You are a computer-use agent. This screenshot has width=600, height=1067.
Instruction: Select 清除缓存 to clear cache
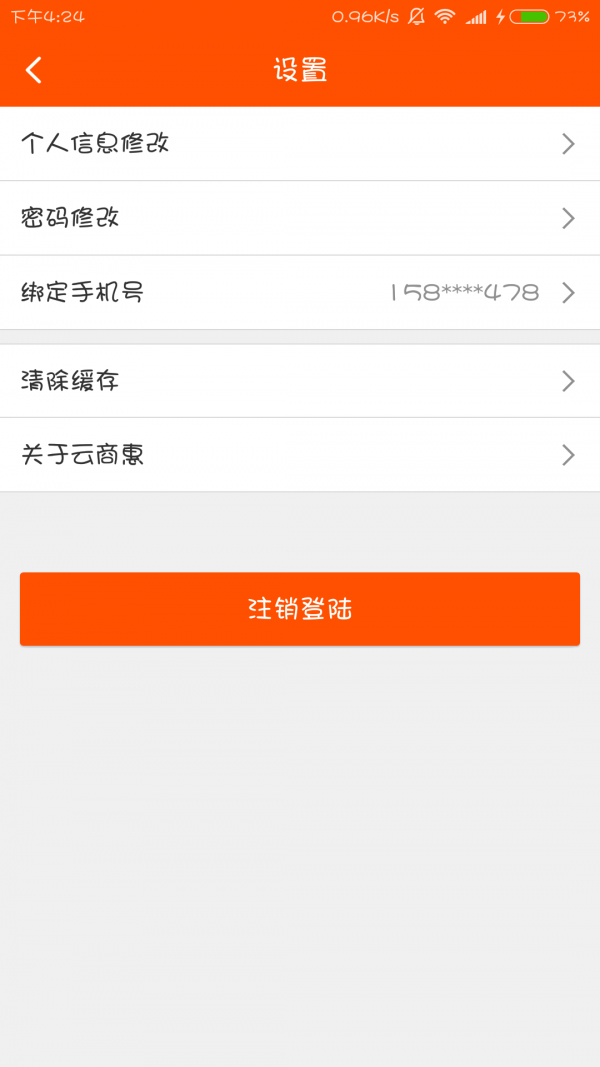pos(300,381)
